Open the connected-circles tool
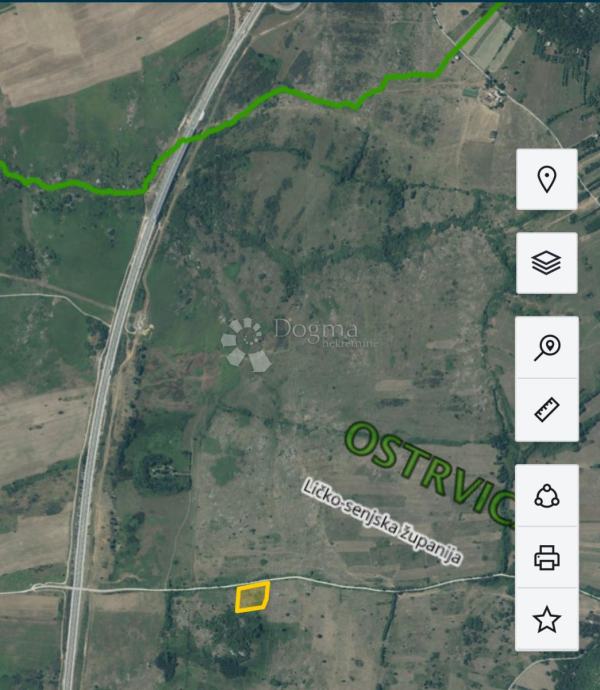600x690 pixels. tap(546, 496)
